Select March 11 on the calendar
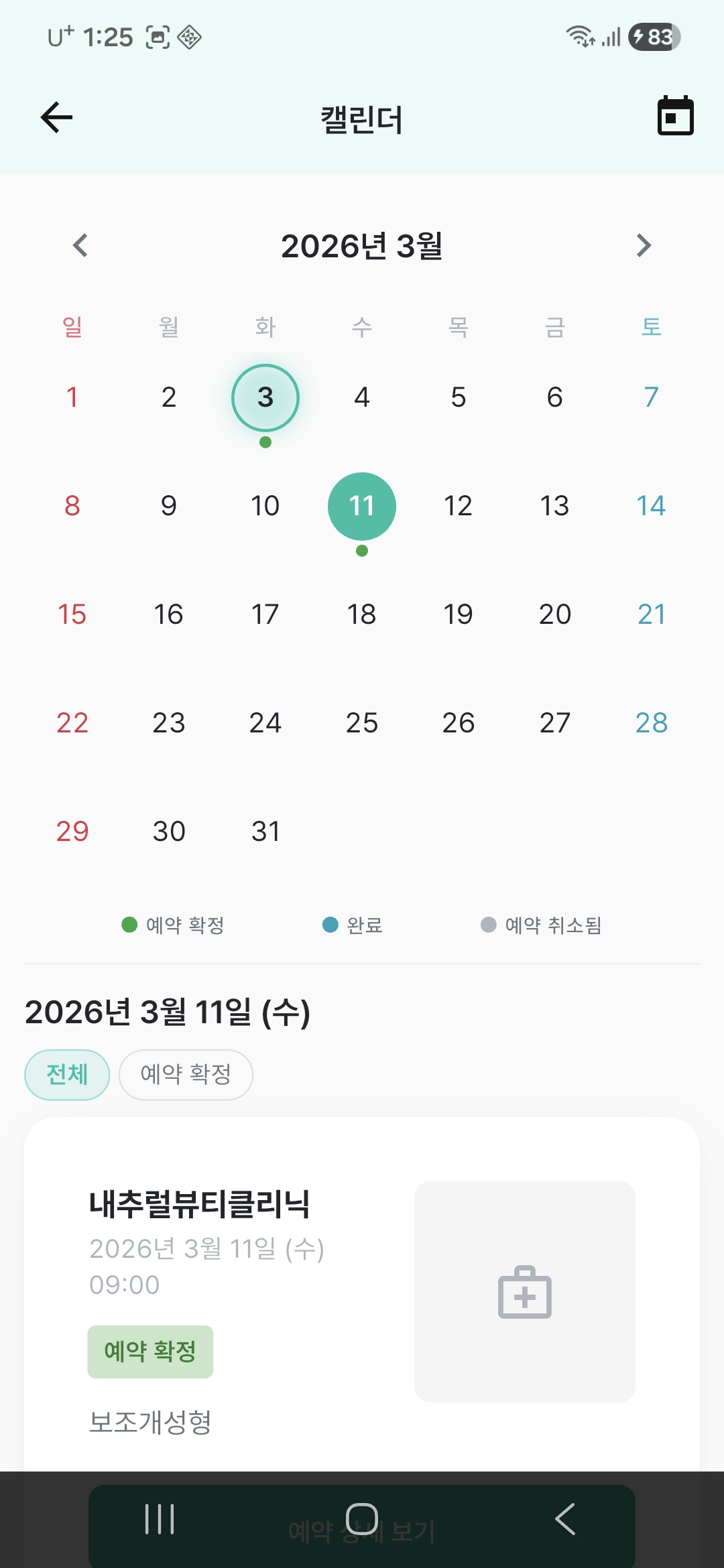This screenshot has height=1568, width=724. click(361, 506)
